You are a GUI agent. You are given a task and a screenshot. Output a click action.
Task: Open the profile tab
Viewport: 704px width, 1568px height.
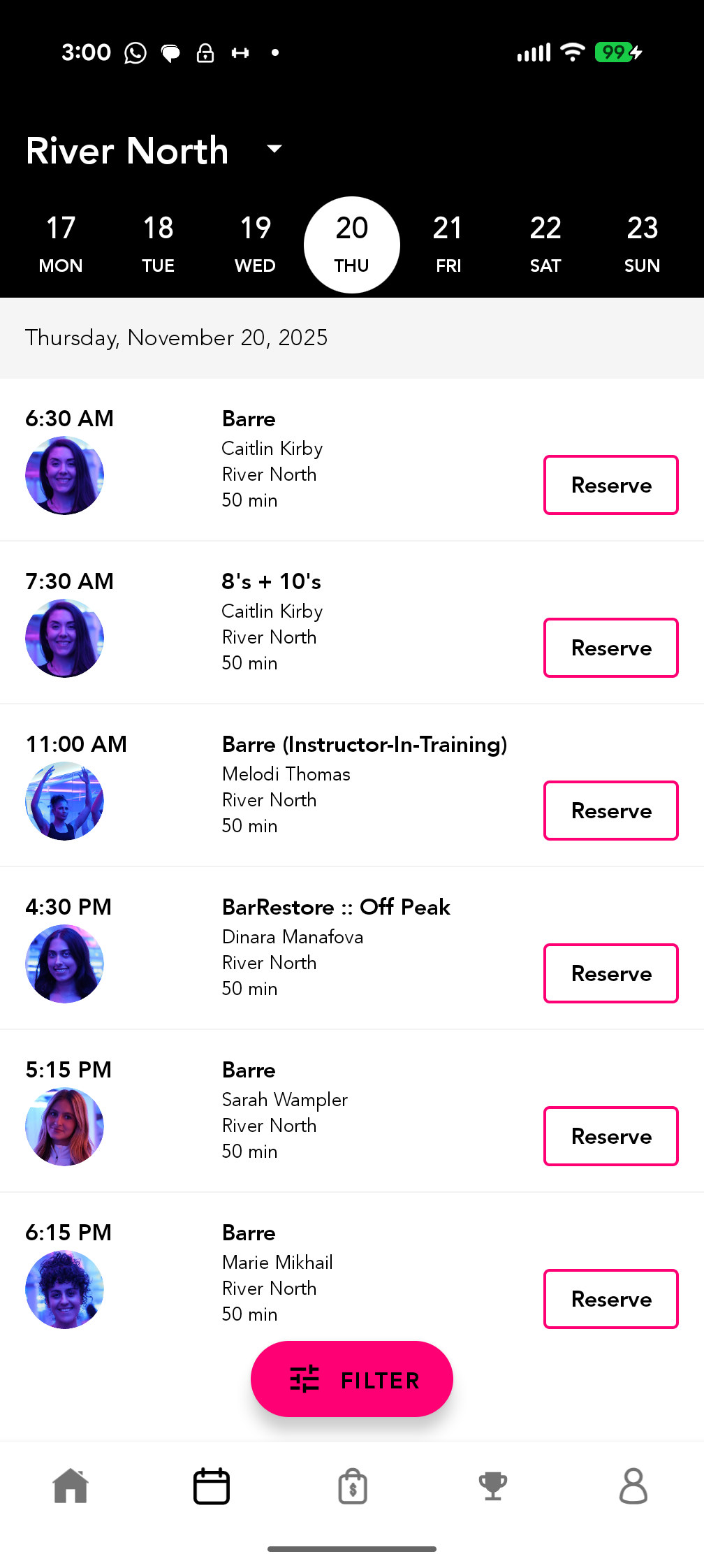click(x=633, y=1486)
